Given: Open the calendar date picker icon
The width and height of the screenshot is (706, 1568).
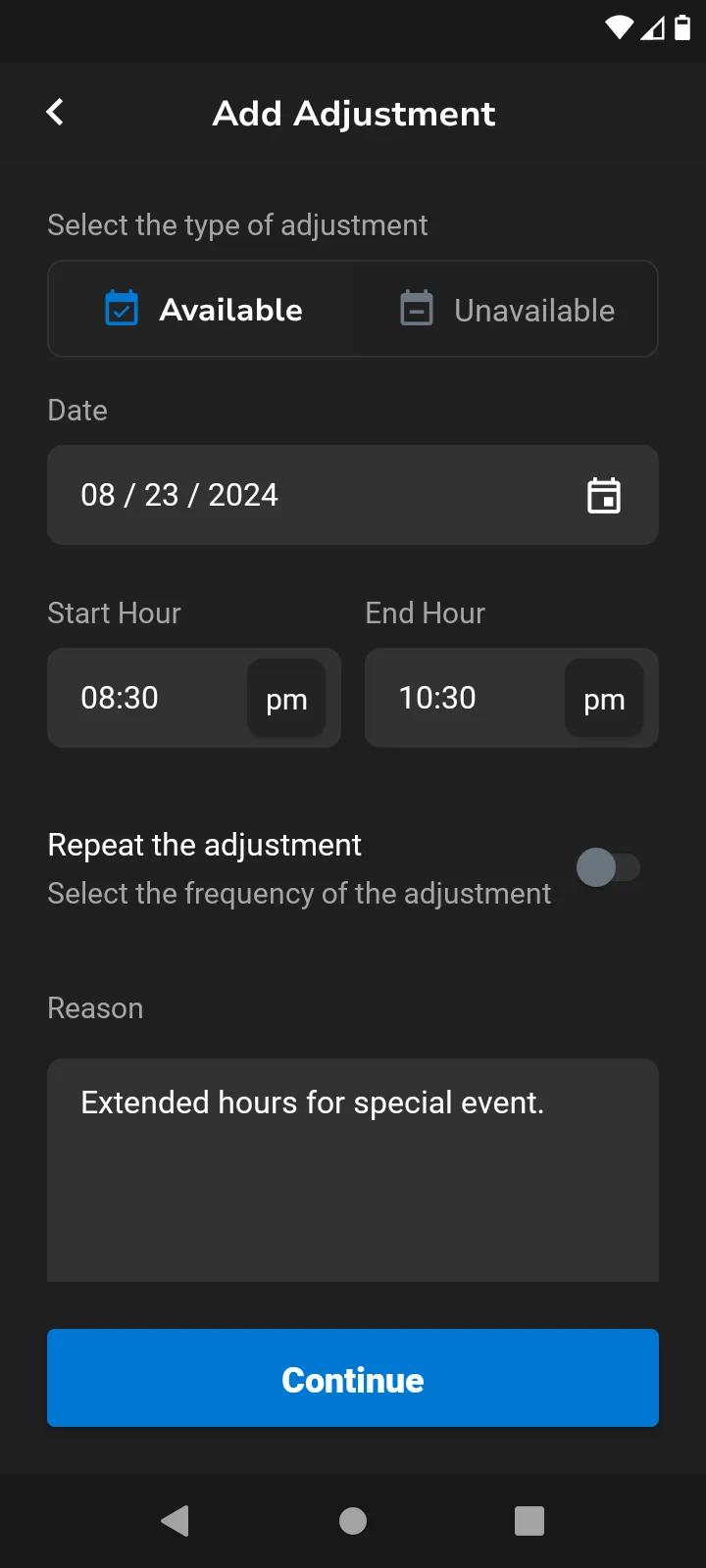Looking at the screenshot, I should click(x=603, y=496).
